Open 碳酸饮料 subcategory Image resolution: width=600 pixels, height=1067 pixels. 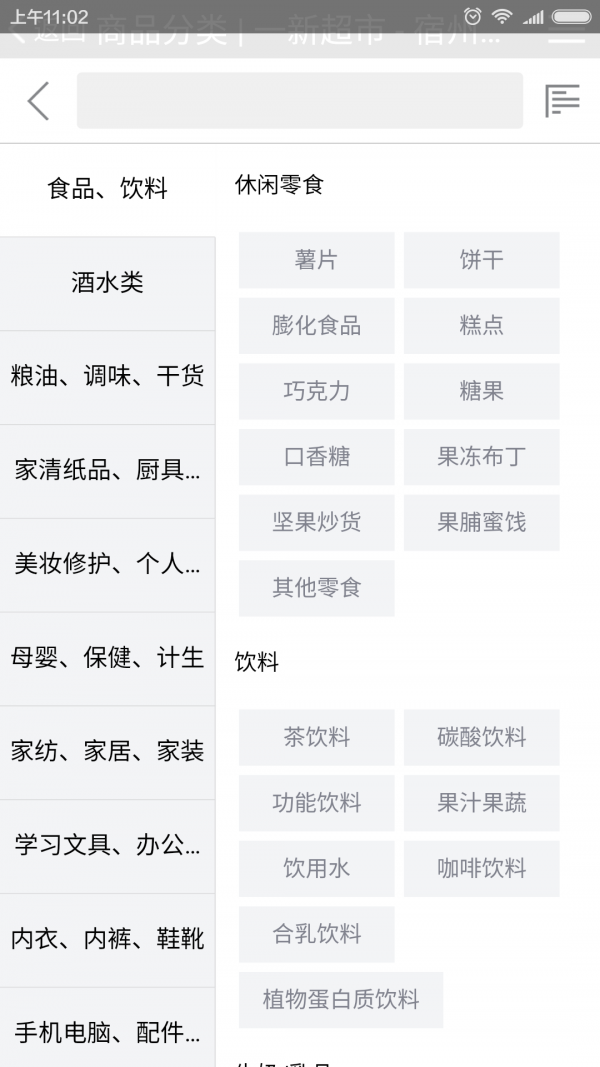[481, 738]
